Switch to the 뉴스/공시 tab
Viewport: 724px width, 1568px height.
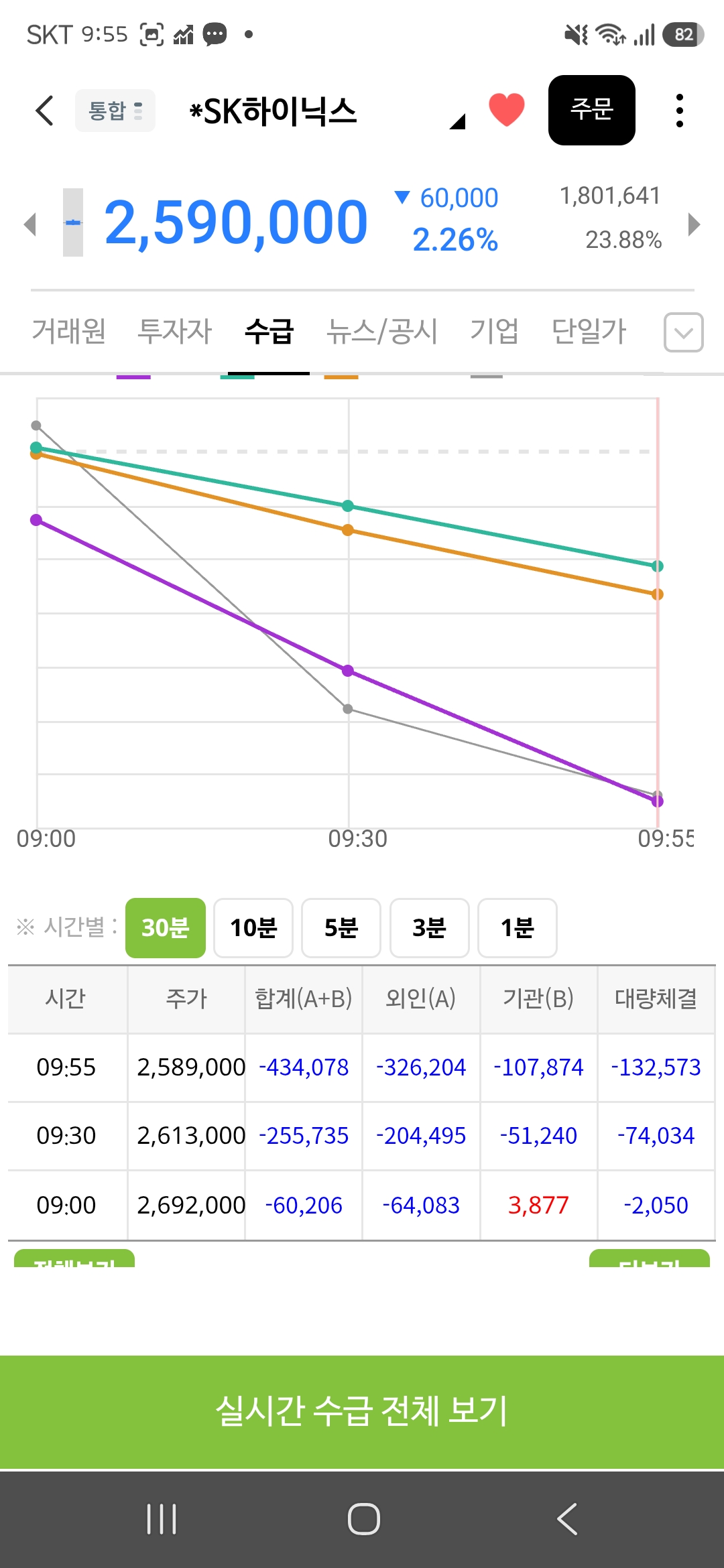pos(381,331)
